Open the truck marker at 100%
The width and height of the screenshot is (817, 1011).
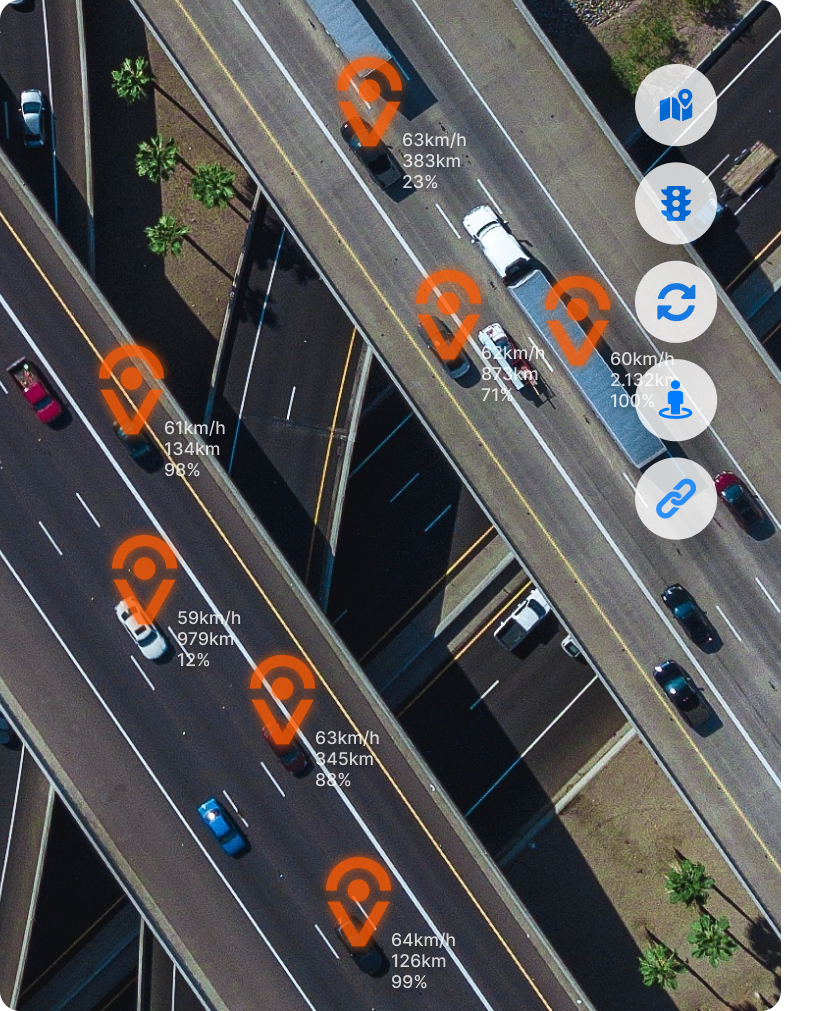(x=577, y=319)
